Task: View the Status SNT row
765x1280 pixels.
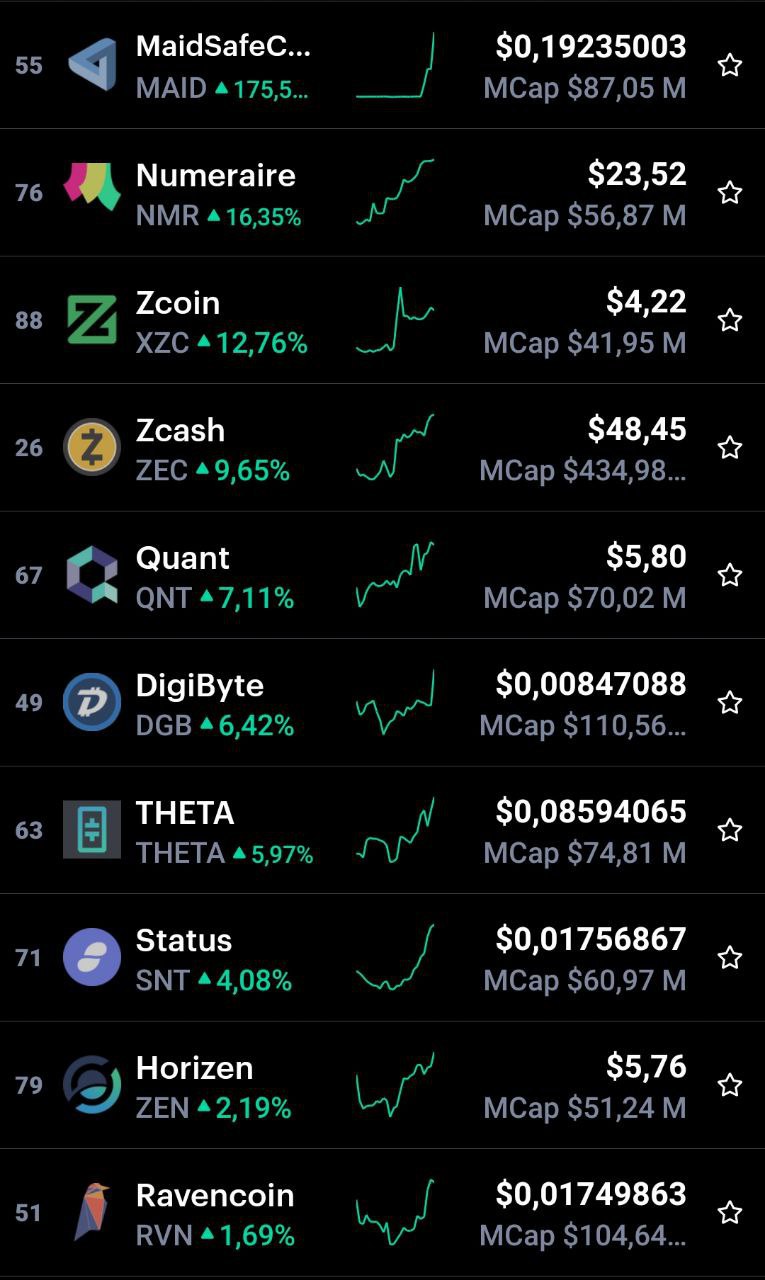Action: tap(382, 957)
